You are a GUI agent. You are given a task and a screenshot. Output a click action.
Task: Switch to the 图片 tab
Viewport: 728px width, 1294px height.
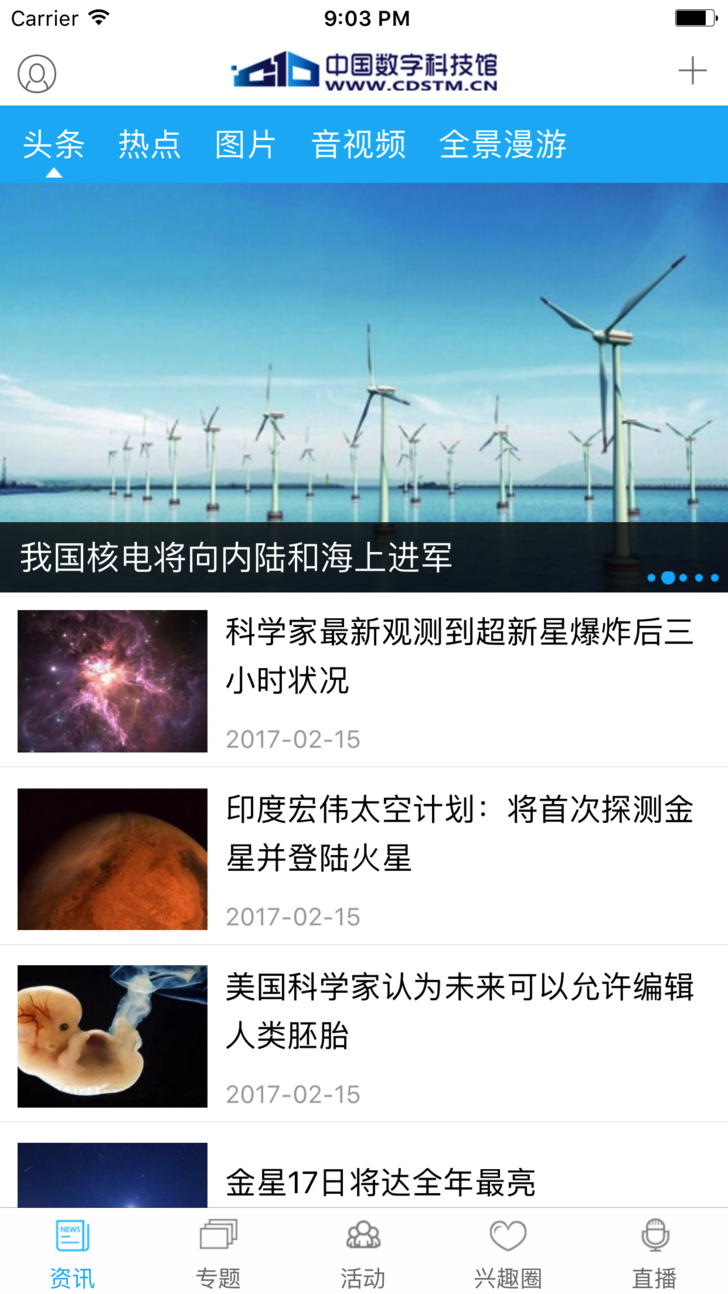pyautogui.click(x=245, y=145)
